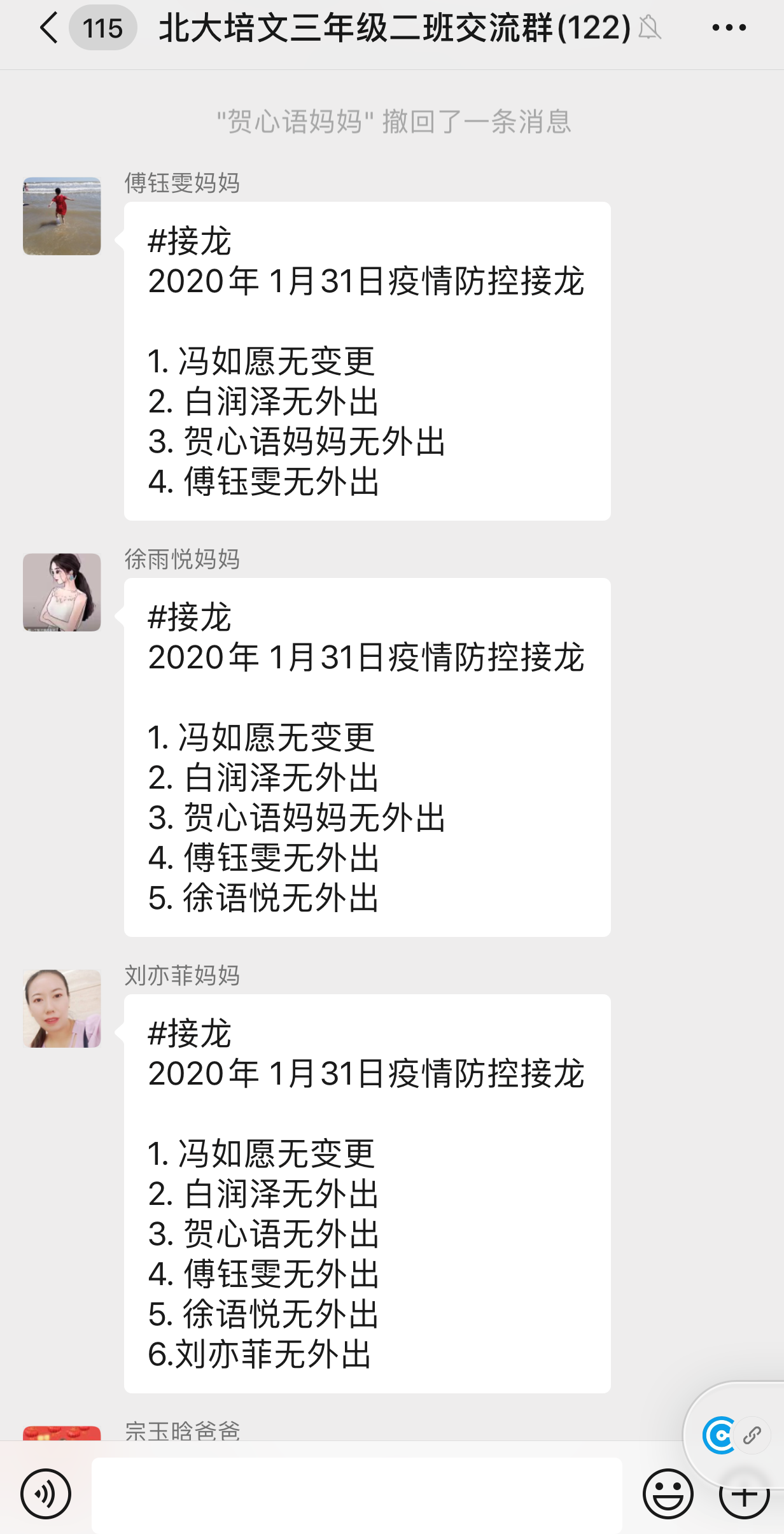Viewport: 784px width, 1534px height.
Task: Go back to the chat list
Action: 50,28
